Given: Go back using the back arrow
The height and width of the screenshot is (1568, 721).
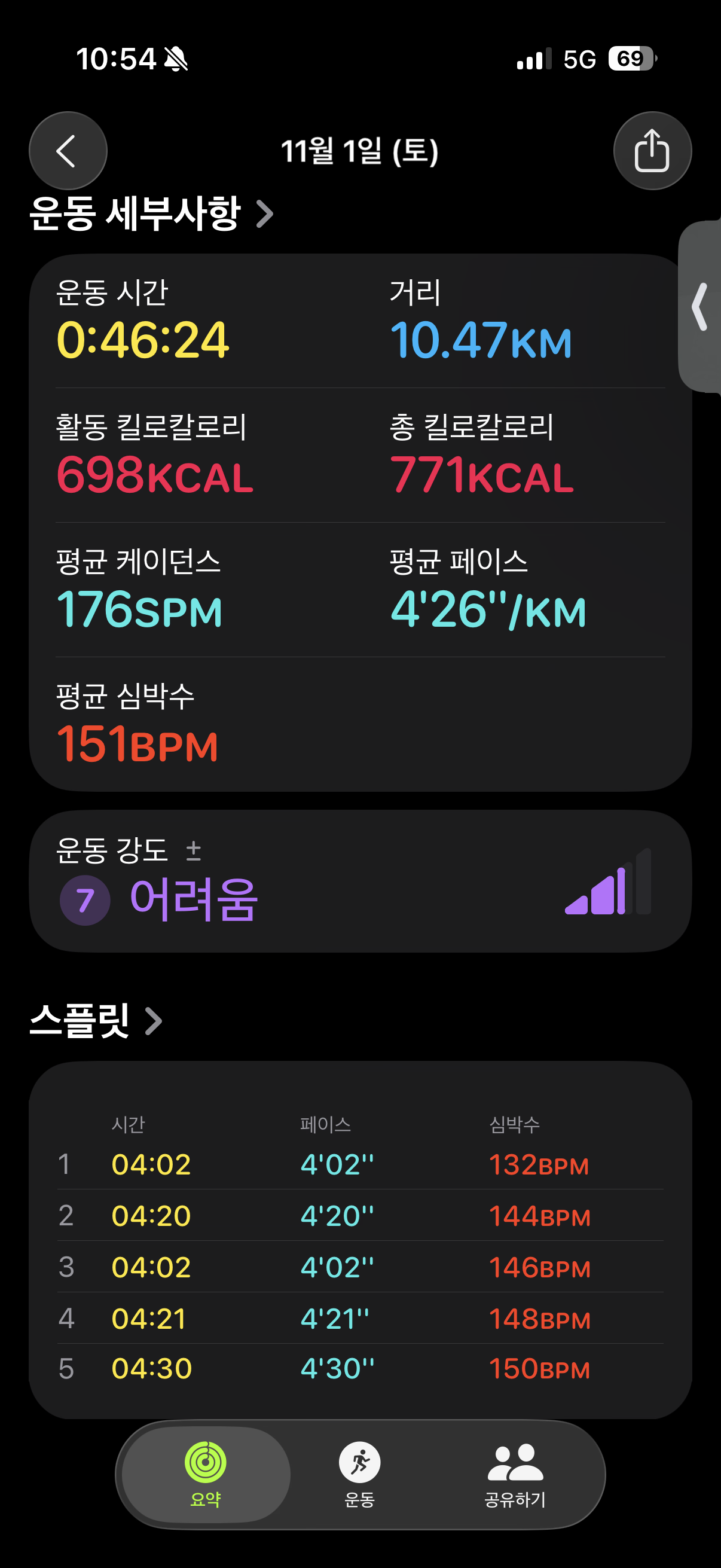Looking at the screenshot, I should [x=68, y=150].
